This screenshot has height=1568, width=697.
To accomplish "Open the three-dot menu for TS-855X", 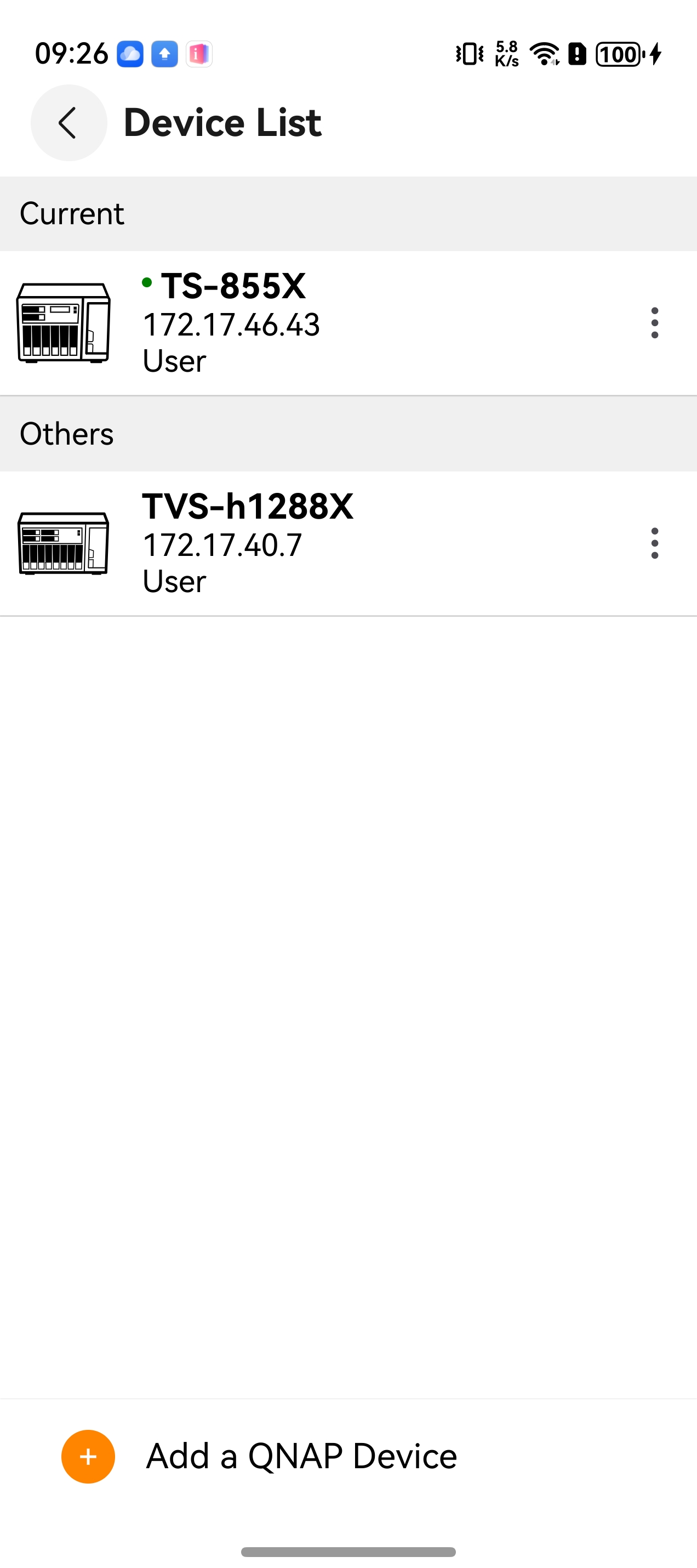I will tap(654, 323).
